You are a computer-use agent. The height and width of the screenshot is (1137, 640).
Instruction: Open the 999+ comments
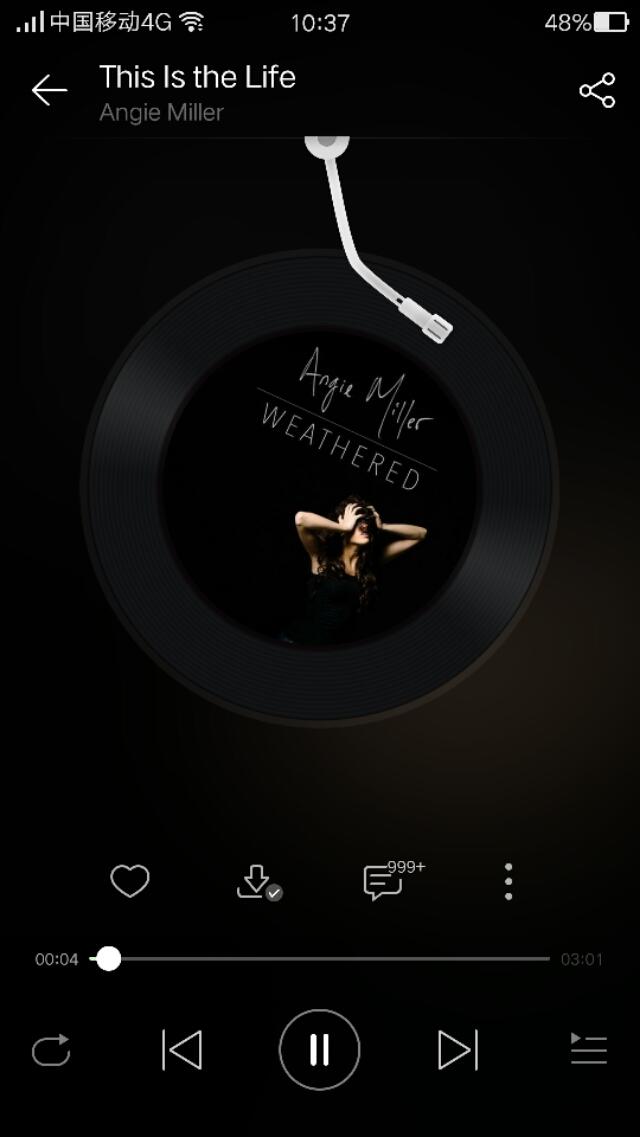tap(385, 881)
